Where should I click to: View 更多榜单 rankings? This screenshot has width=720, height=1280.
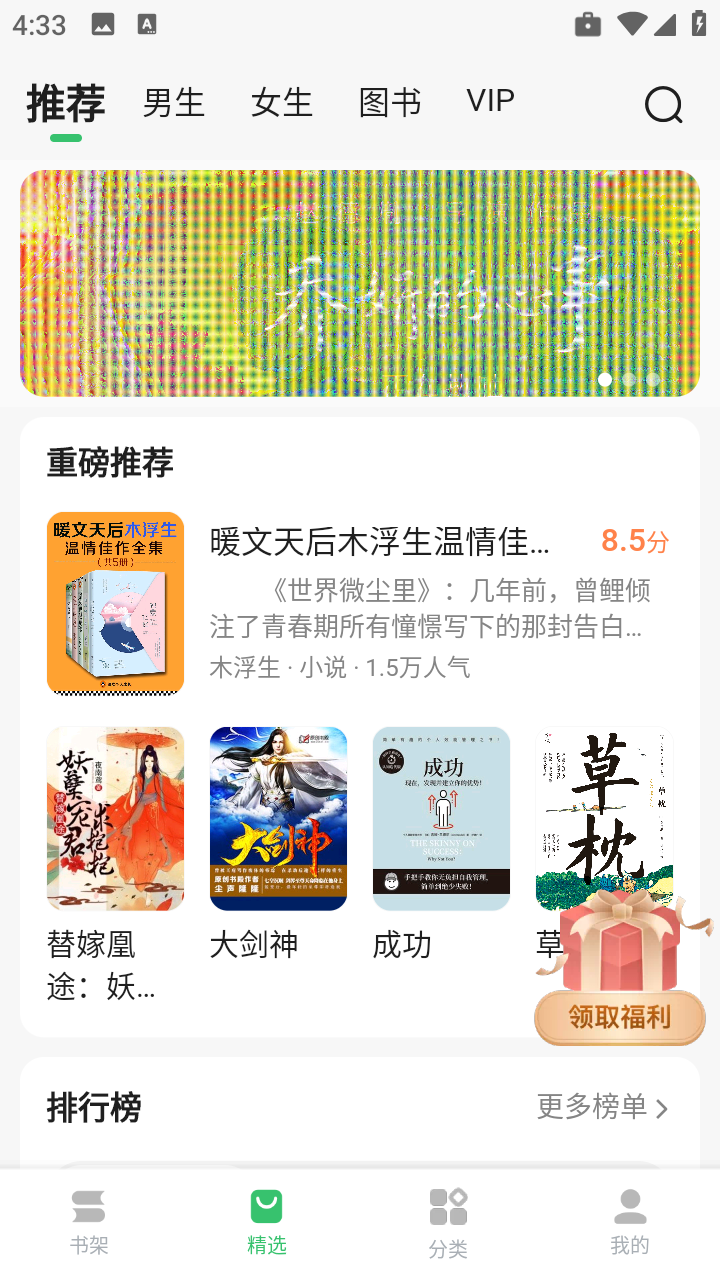[602, 1107]
